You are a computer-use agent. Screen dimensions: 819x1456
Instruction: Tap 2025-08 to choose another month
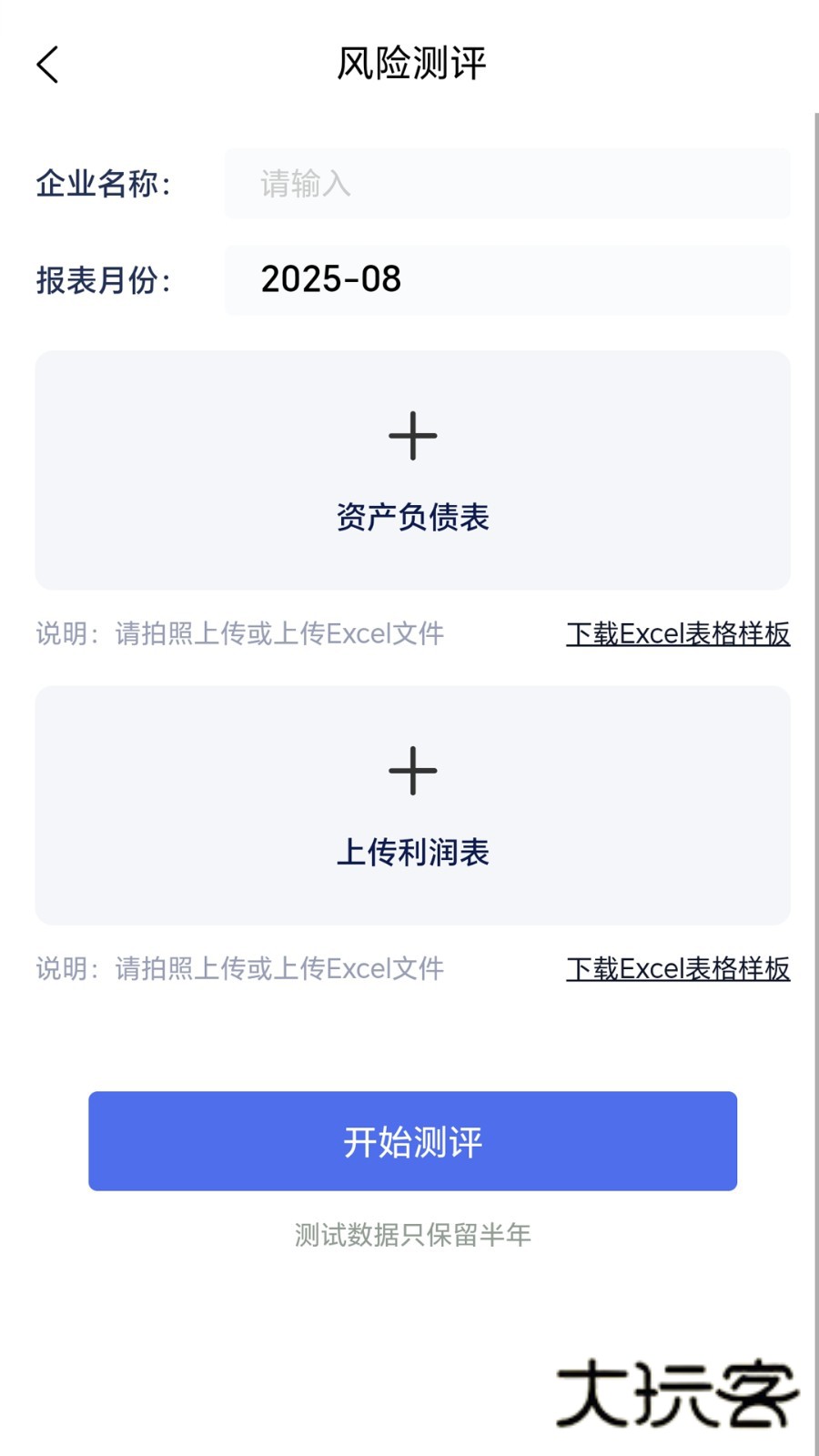(x=330, y=280)
